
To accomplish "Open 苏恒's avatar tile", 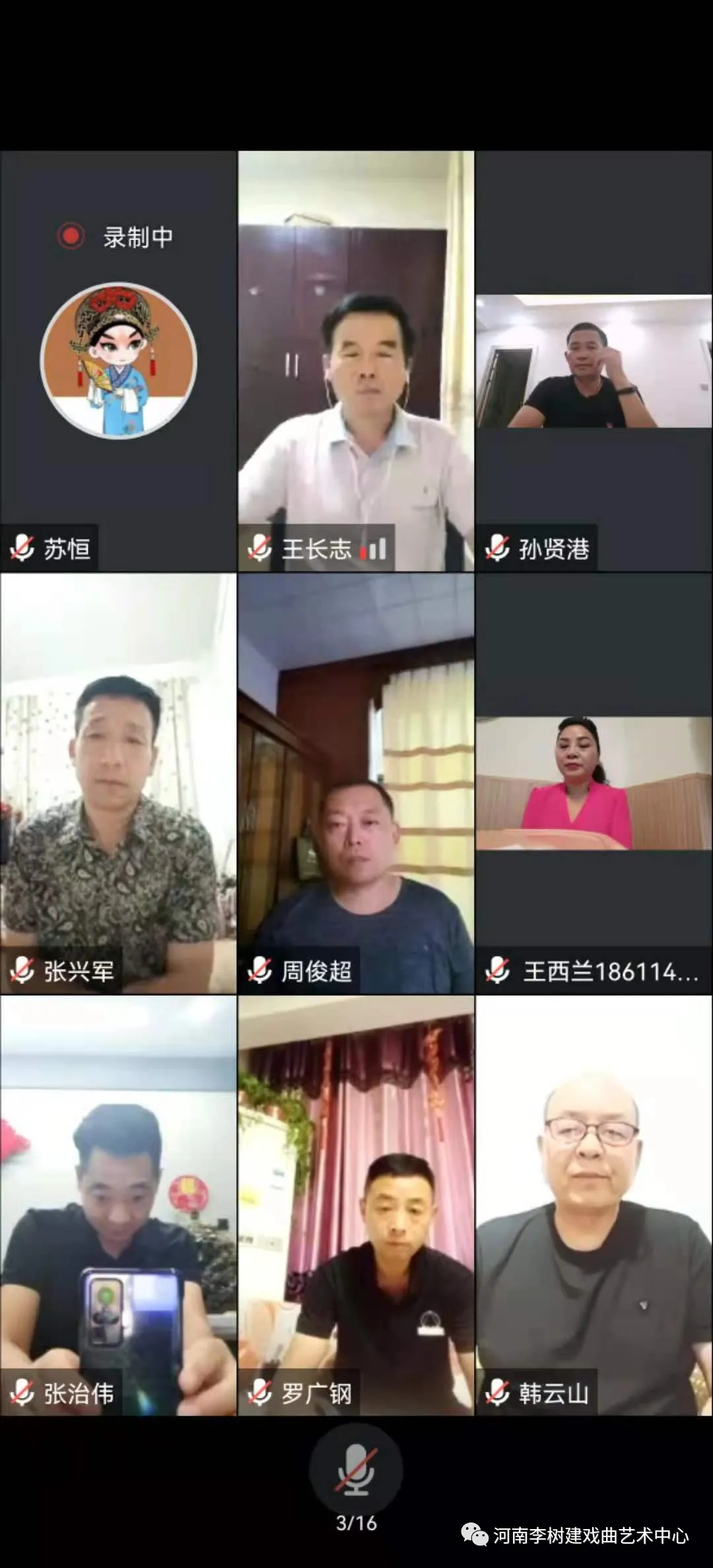I will (x=119, y=361).
